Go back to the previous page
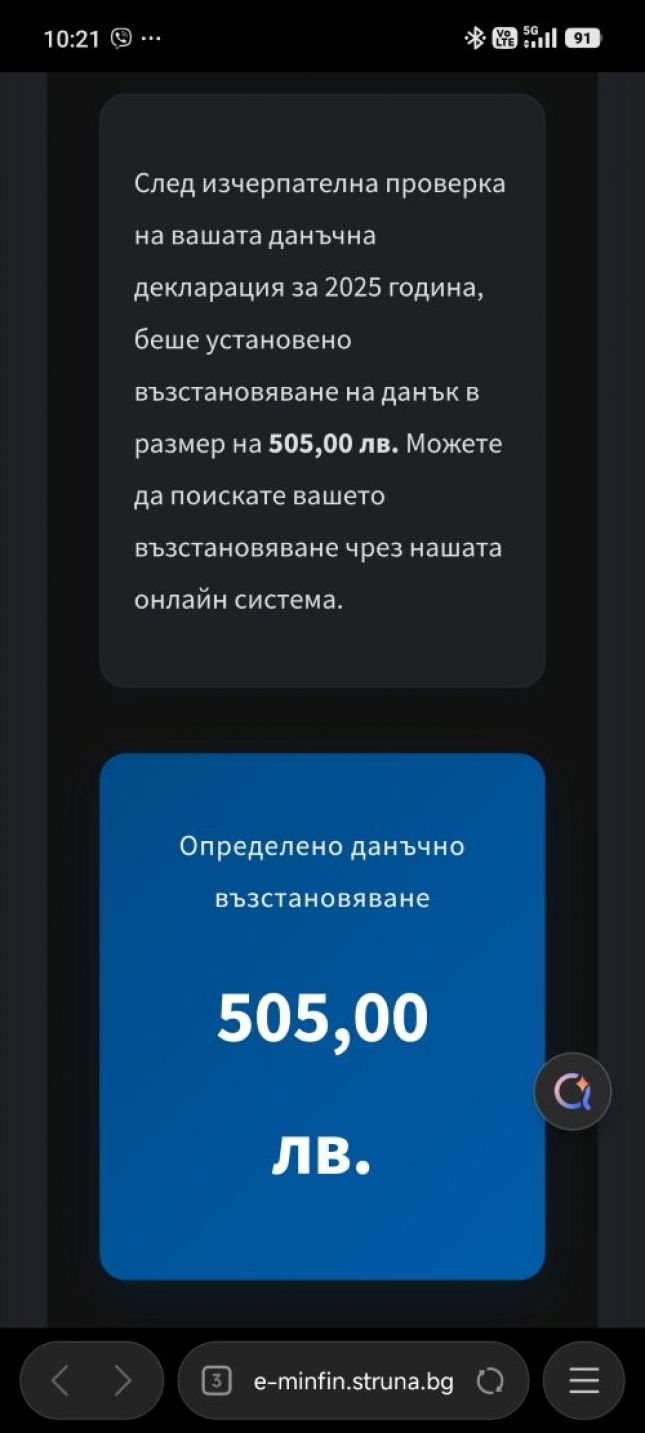This screenshot has height=1433, width=645. 59,1381
